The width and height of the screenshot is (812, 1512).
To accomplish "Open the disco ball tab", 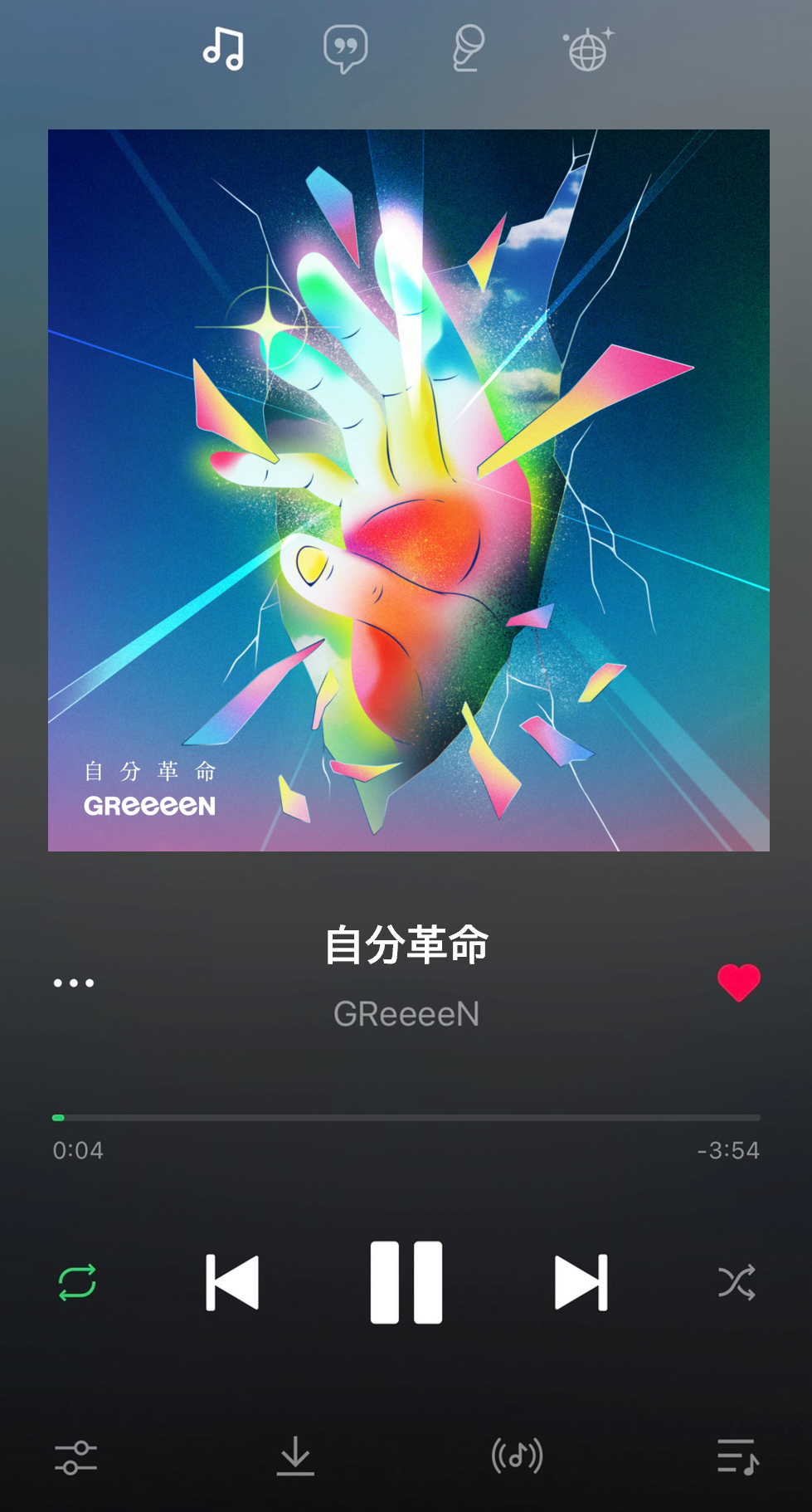I will click(x=588, y=49).
